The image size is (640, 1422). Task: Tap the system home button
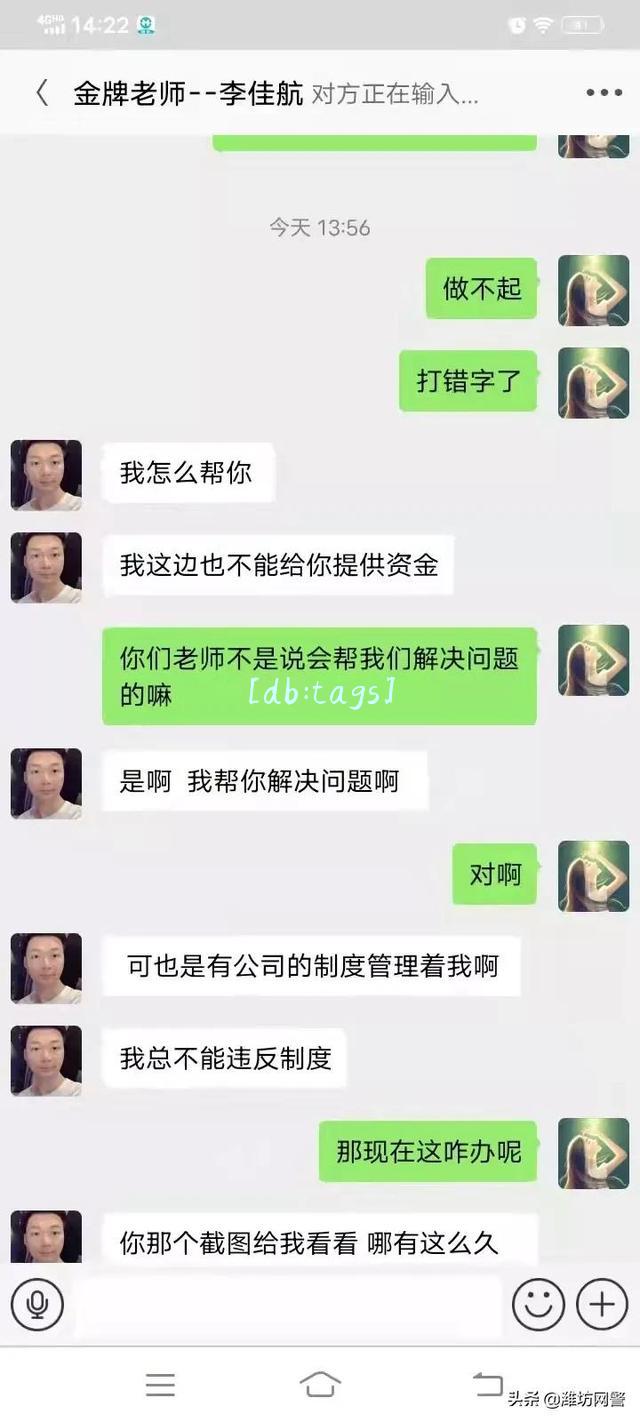coord(320,1385)
